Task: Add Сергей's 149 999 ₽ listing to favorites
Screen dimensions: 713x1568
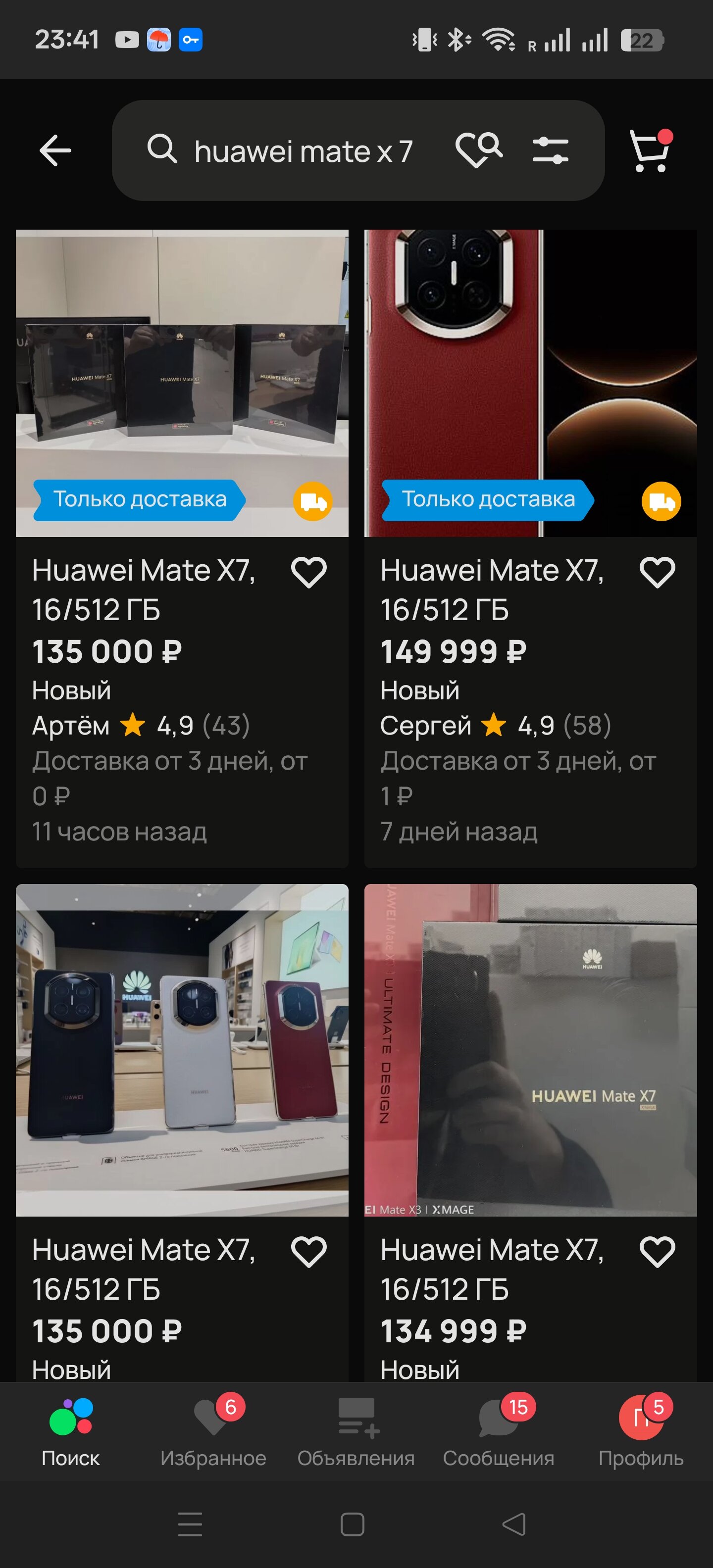Action: click(x=657, y=572)
